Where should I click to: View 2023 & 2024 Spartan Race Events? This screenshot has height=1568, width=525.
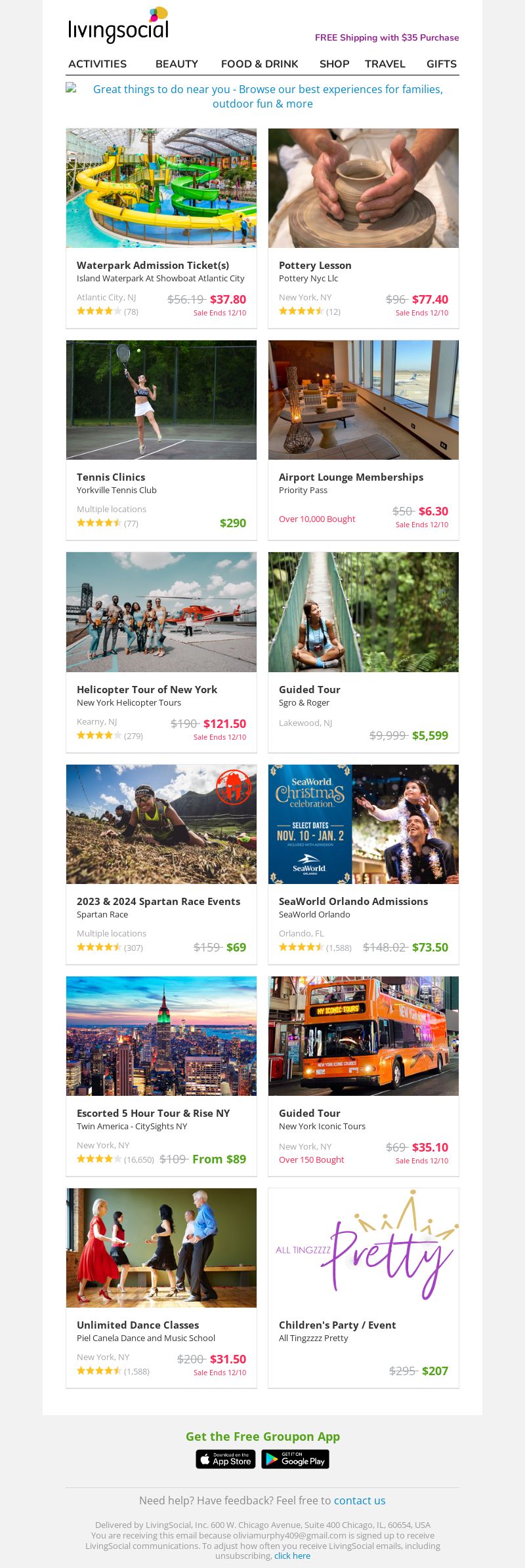(x=158, y=902)
